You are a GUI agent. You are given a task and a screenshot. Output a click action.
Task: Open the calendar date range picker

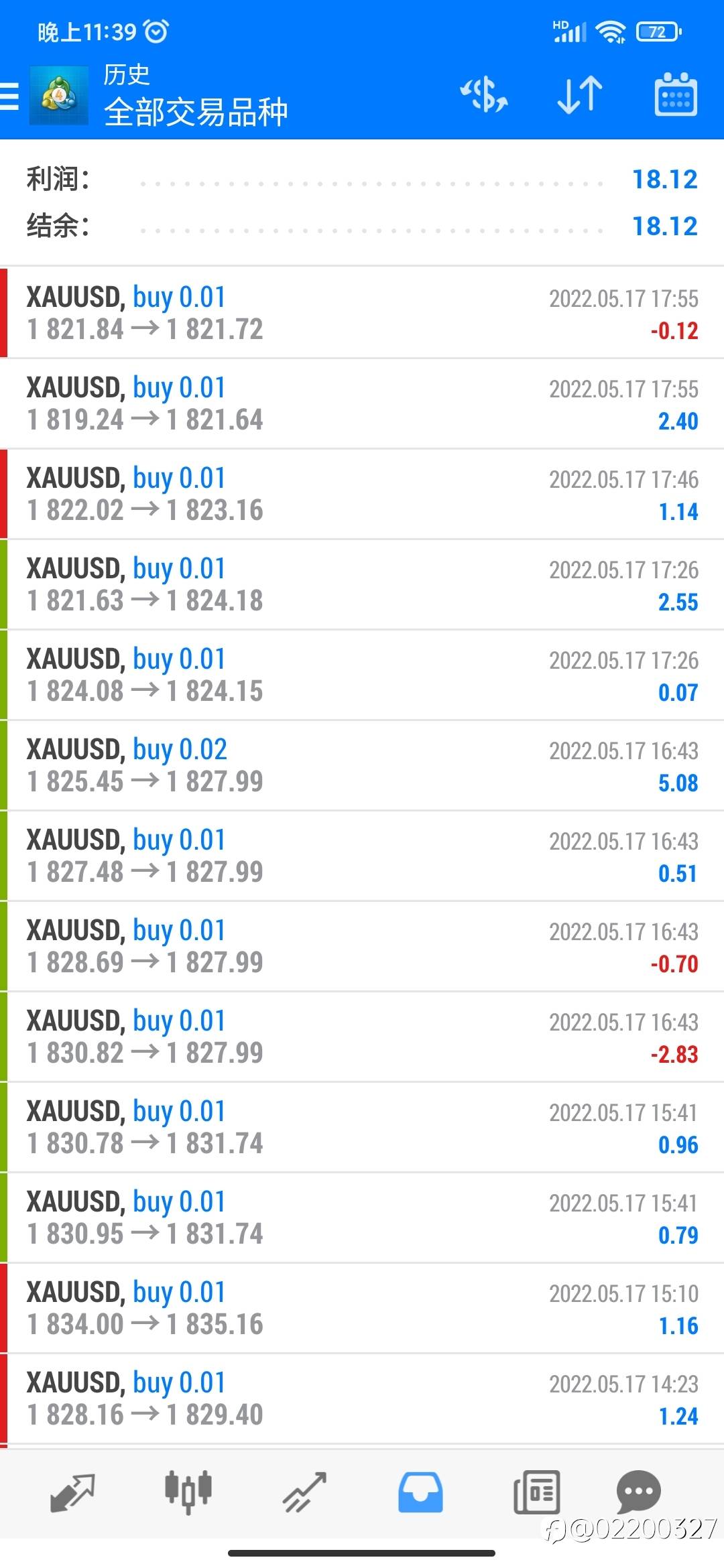tap(675, 94)
